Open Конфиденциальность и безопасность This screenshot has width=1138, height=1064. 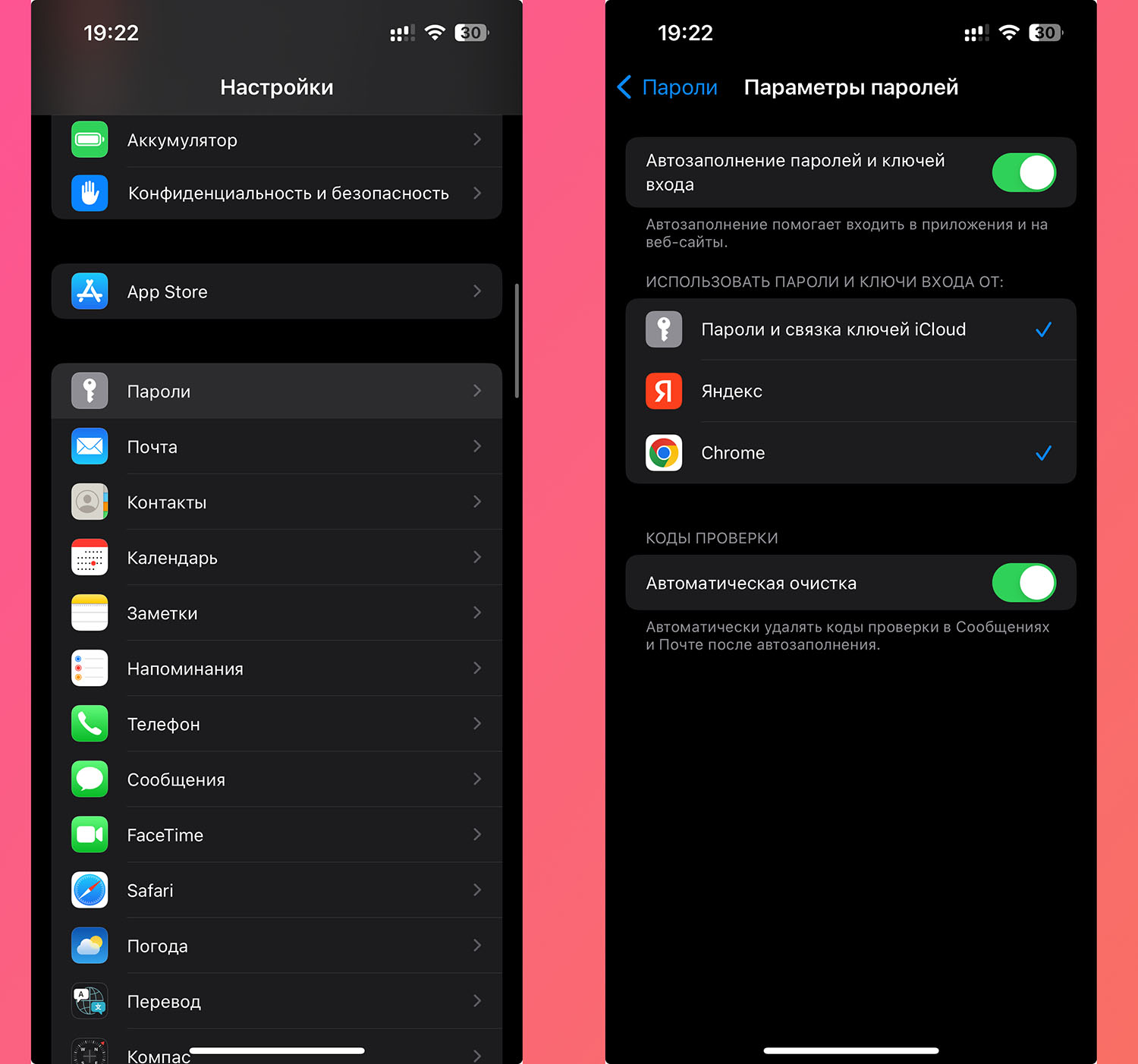(276, 194)
